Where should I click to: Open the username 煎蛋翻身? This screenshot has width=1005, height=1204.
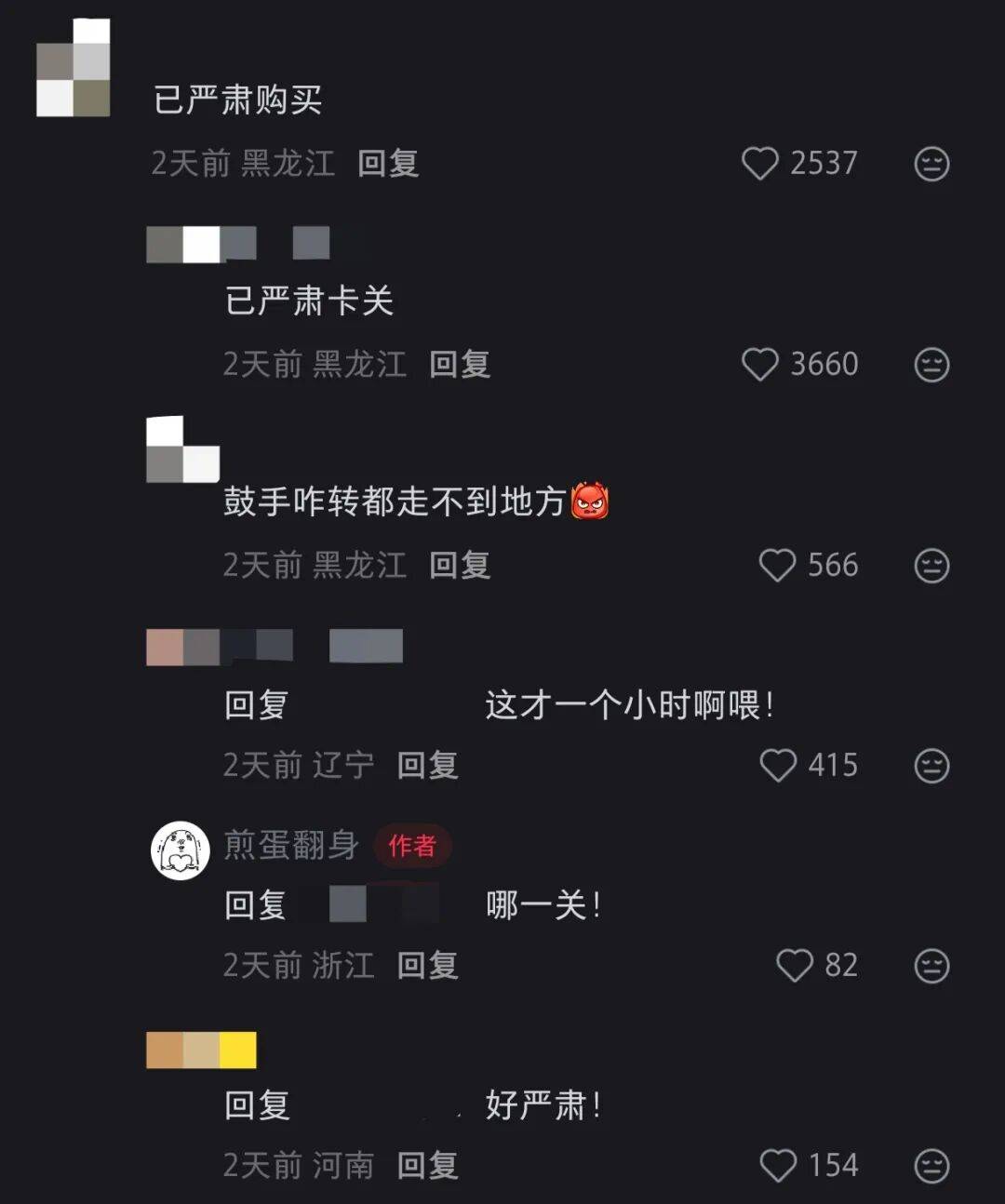291,845
